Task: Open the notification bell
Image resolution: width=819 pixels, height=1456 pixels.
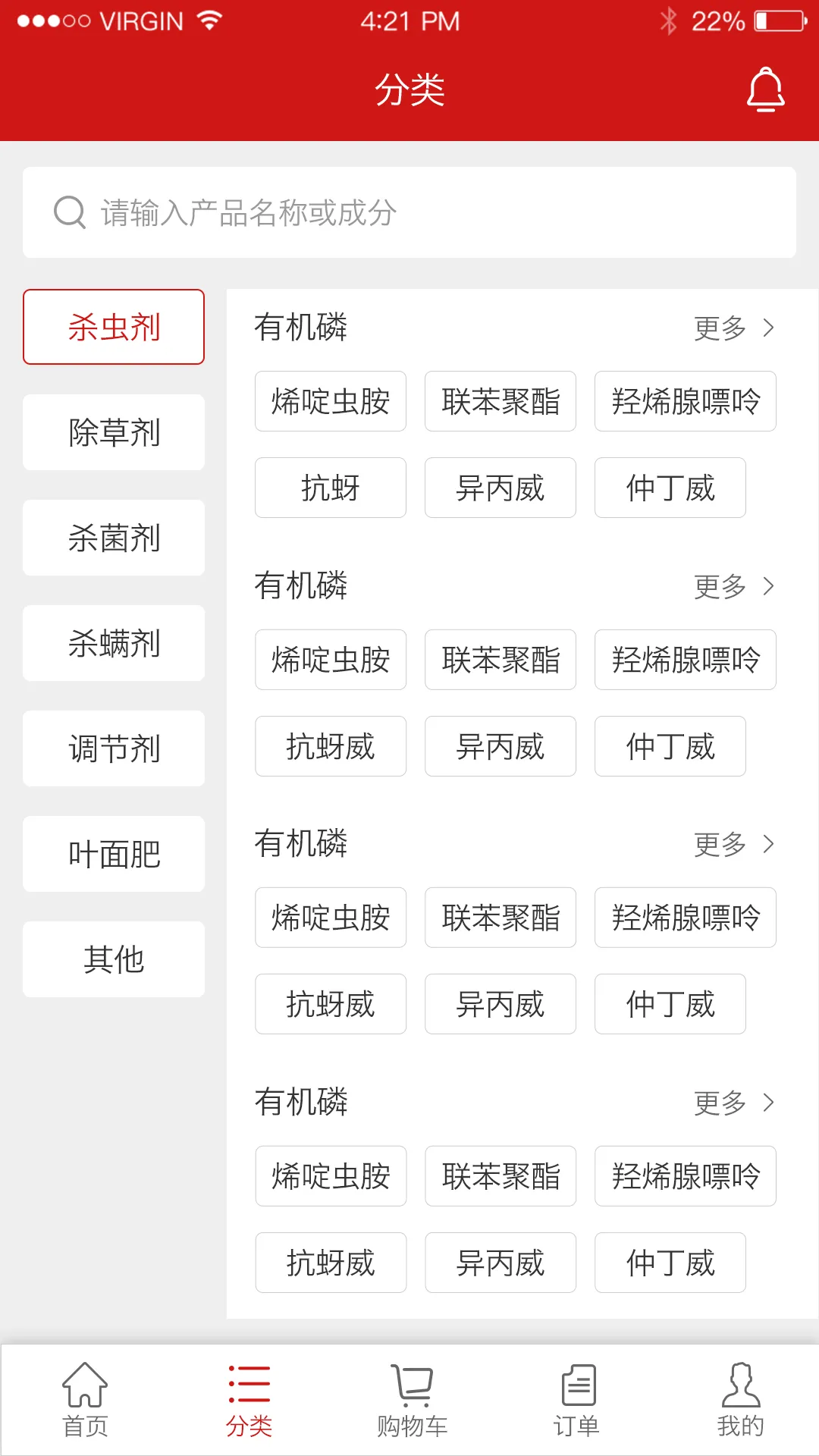Action: point(765,88)
